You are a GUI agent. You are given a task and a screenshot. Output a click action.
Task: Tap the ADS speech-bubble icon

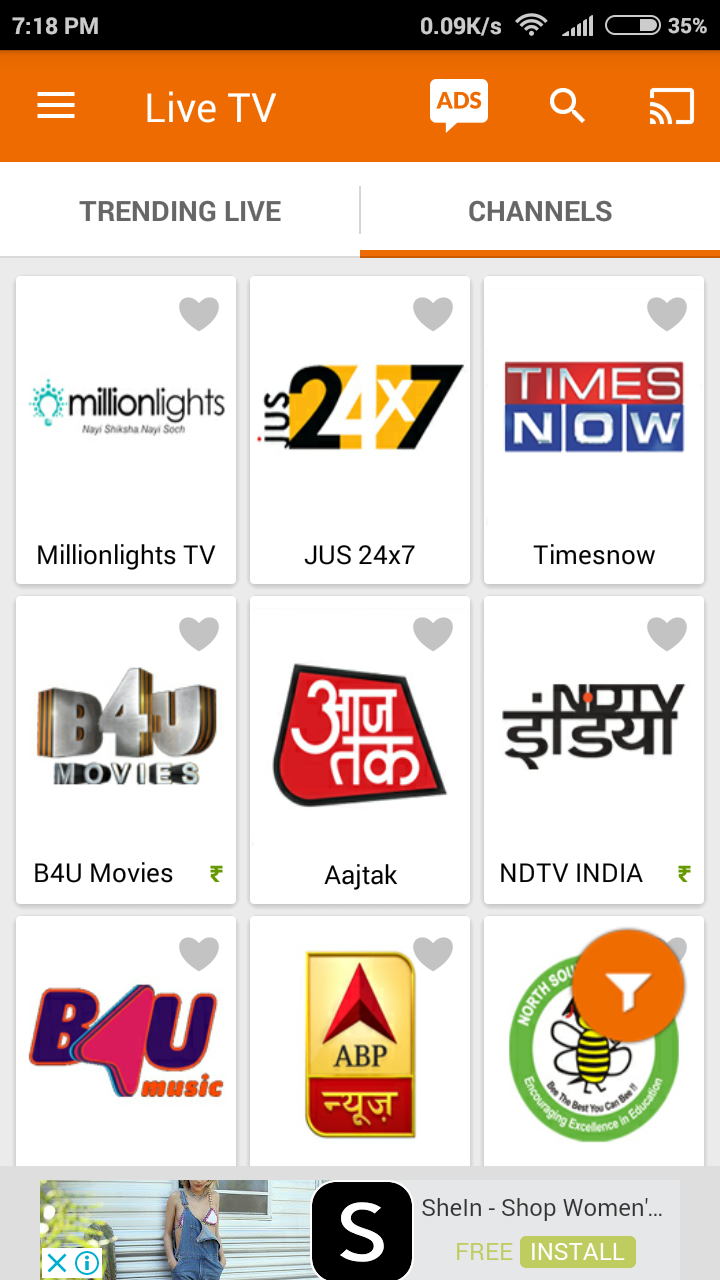[459, 104]
